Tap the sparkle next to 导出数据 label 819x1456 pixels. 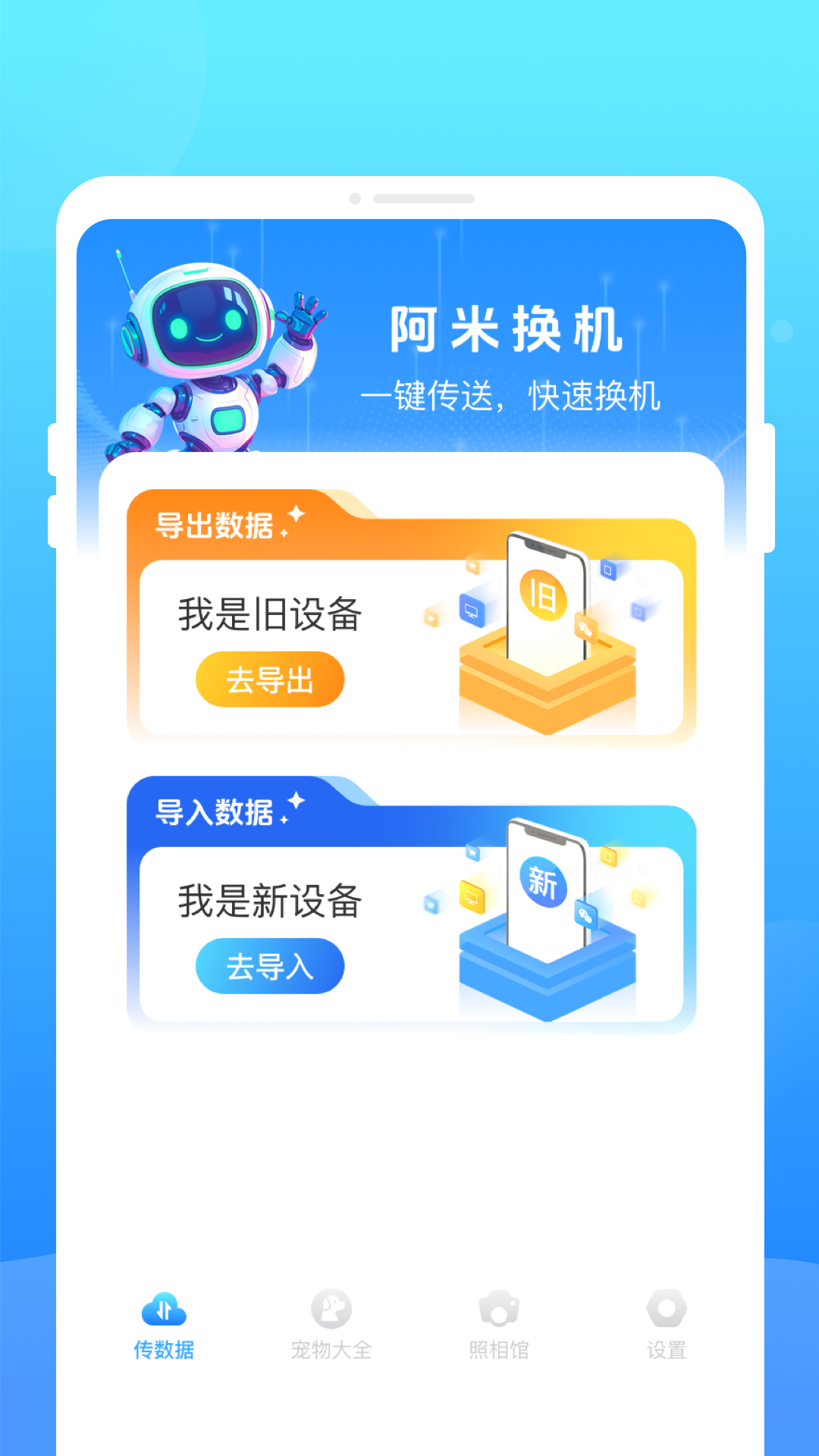[297, 516]
